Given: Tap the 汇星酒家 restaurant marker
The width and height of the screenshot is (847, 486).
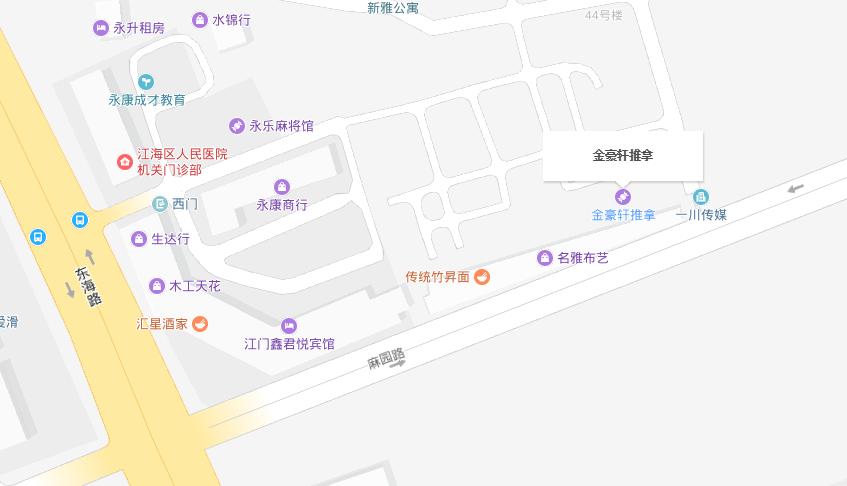Looking at the screenshot, I should point(200,323).
